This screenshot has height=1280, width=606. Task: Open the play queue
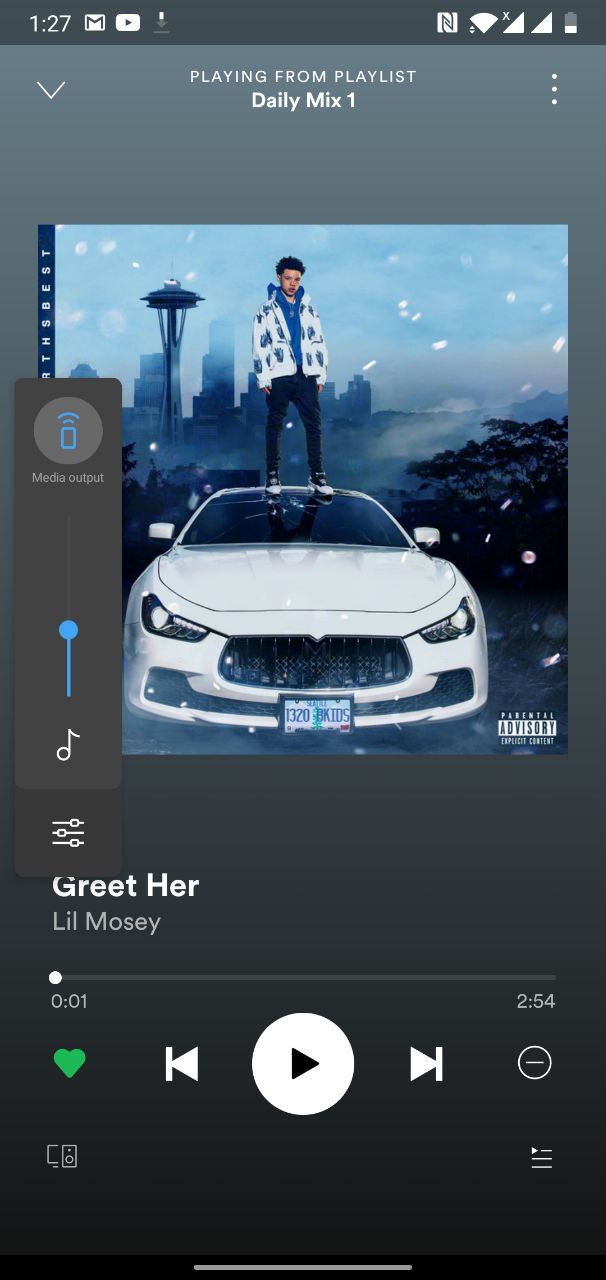(541, 1158)
